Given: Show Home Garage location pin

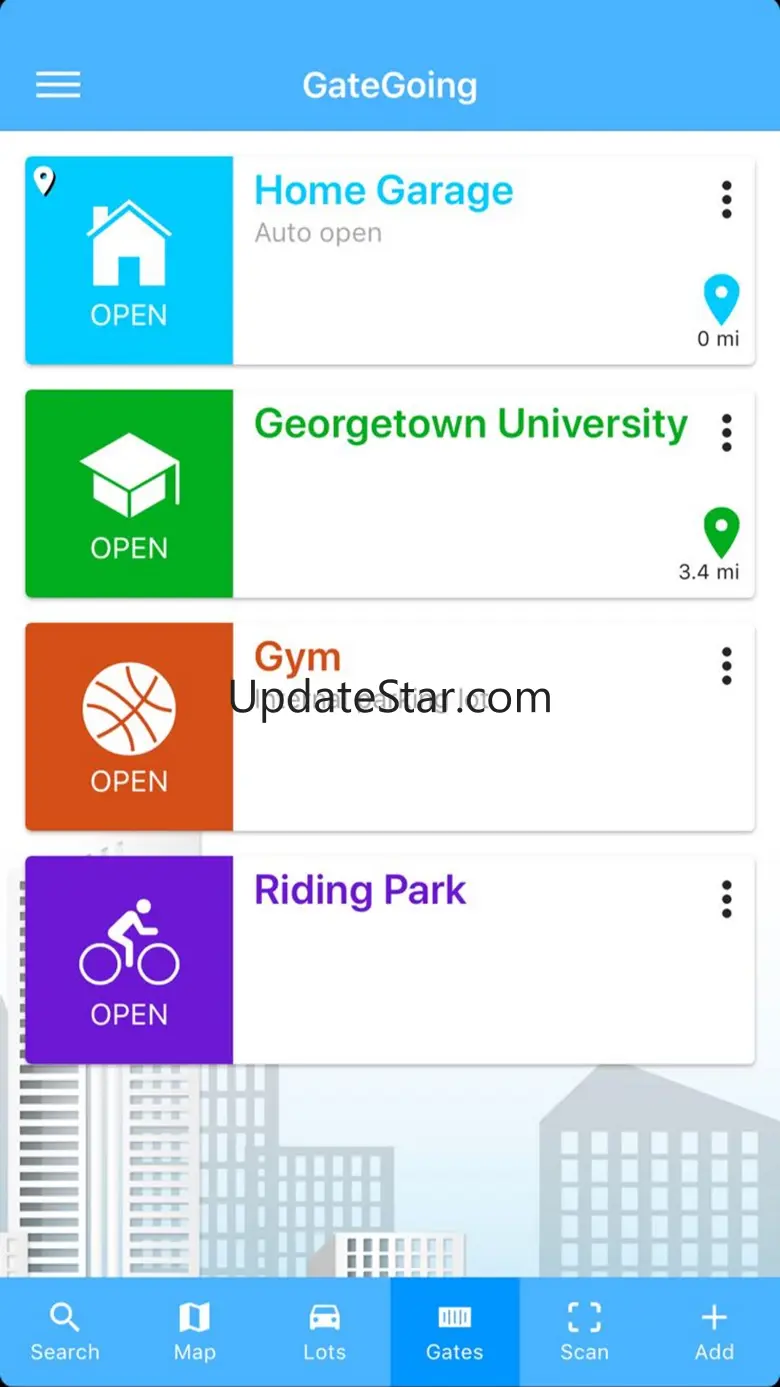Looking at the screenshot, I should (720, 300).
